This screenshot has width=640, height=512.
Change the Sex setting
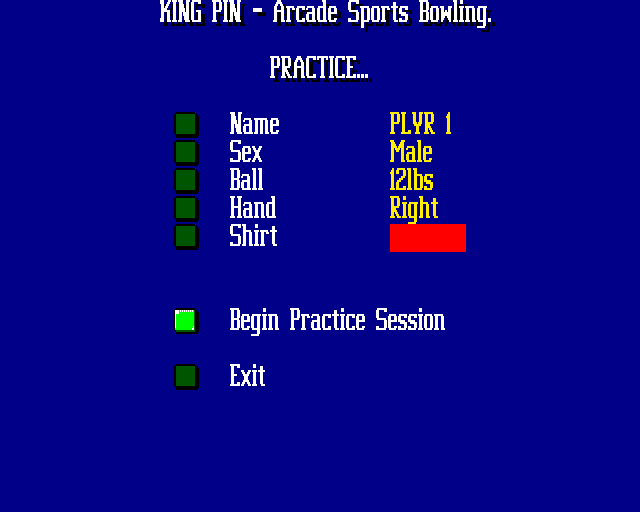point(186,152)
